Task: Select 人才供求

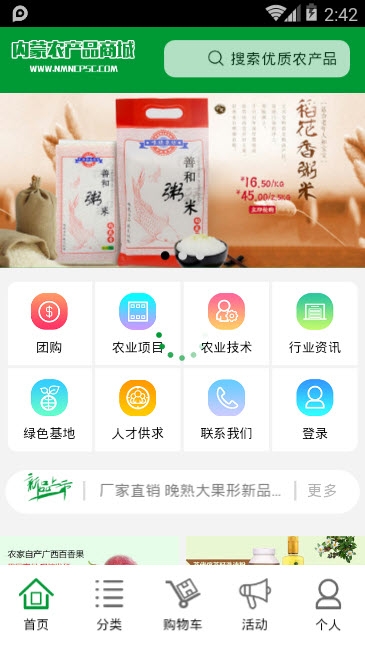Action: pyautogui.click(x=137, y=410)
